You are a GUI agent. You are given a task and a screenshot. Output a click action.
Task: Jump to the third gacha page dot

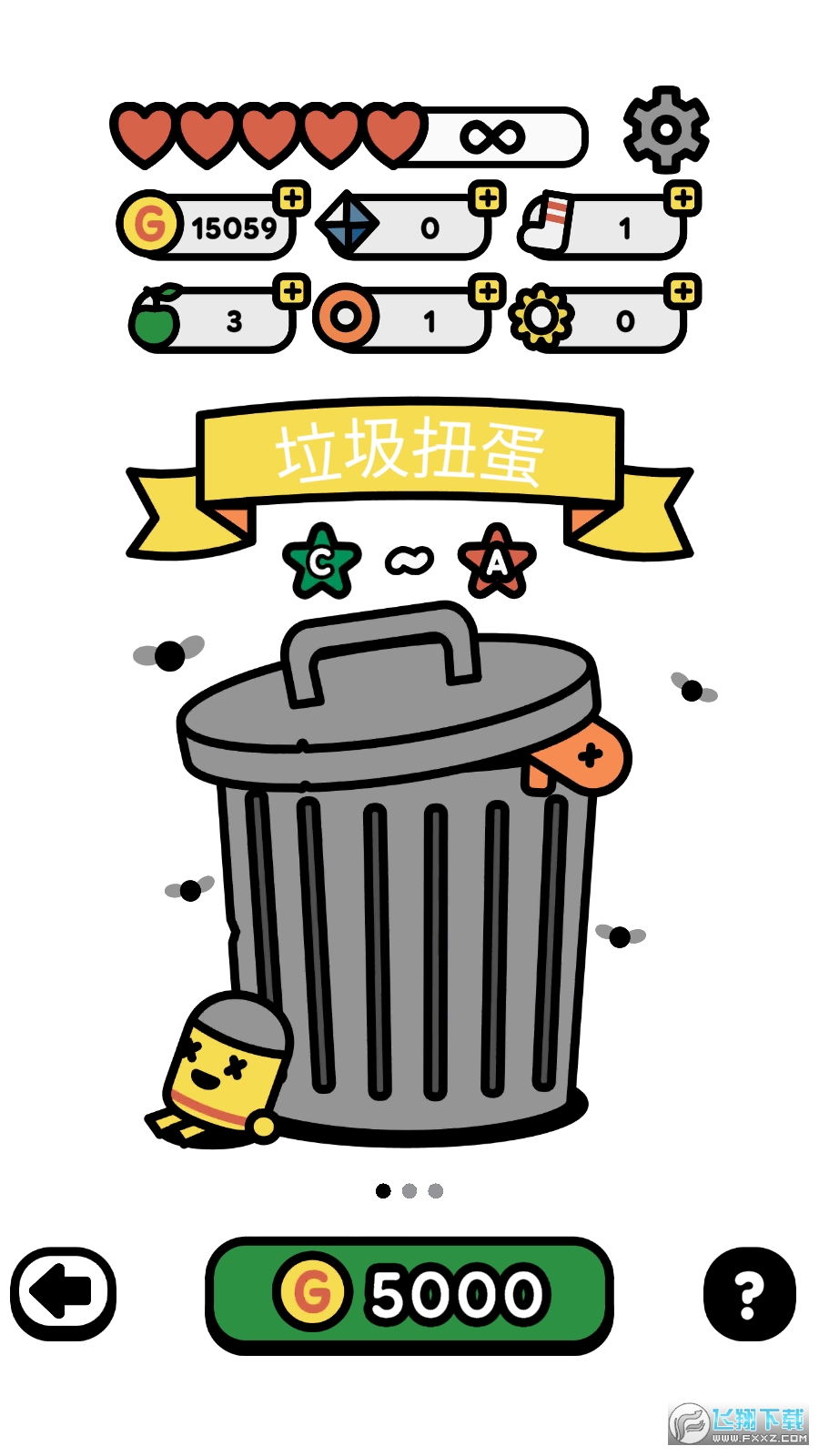[x=436, y=1190]
